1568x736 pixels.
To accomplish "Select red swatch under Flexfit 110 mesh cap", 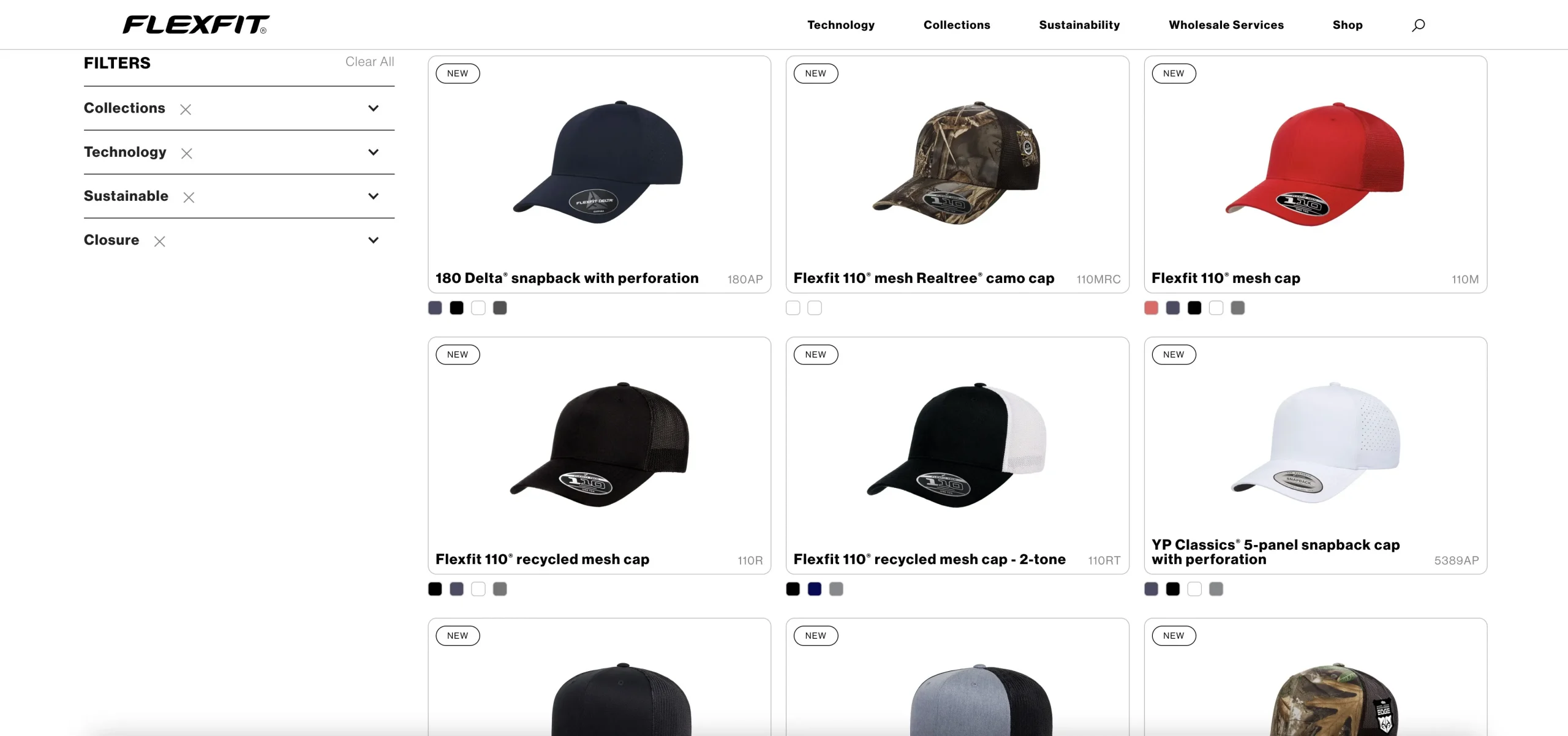I will pos(1151,308).
